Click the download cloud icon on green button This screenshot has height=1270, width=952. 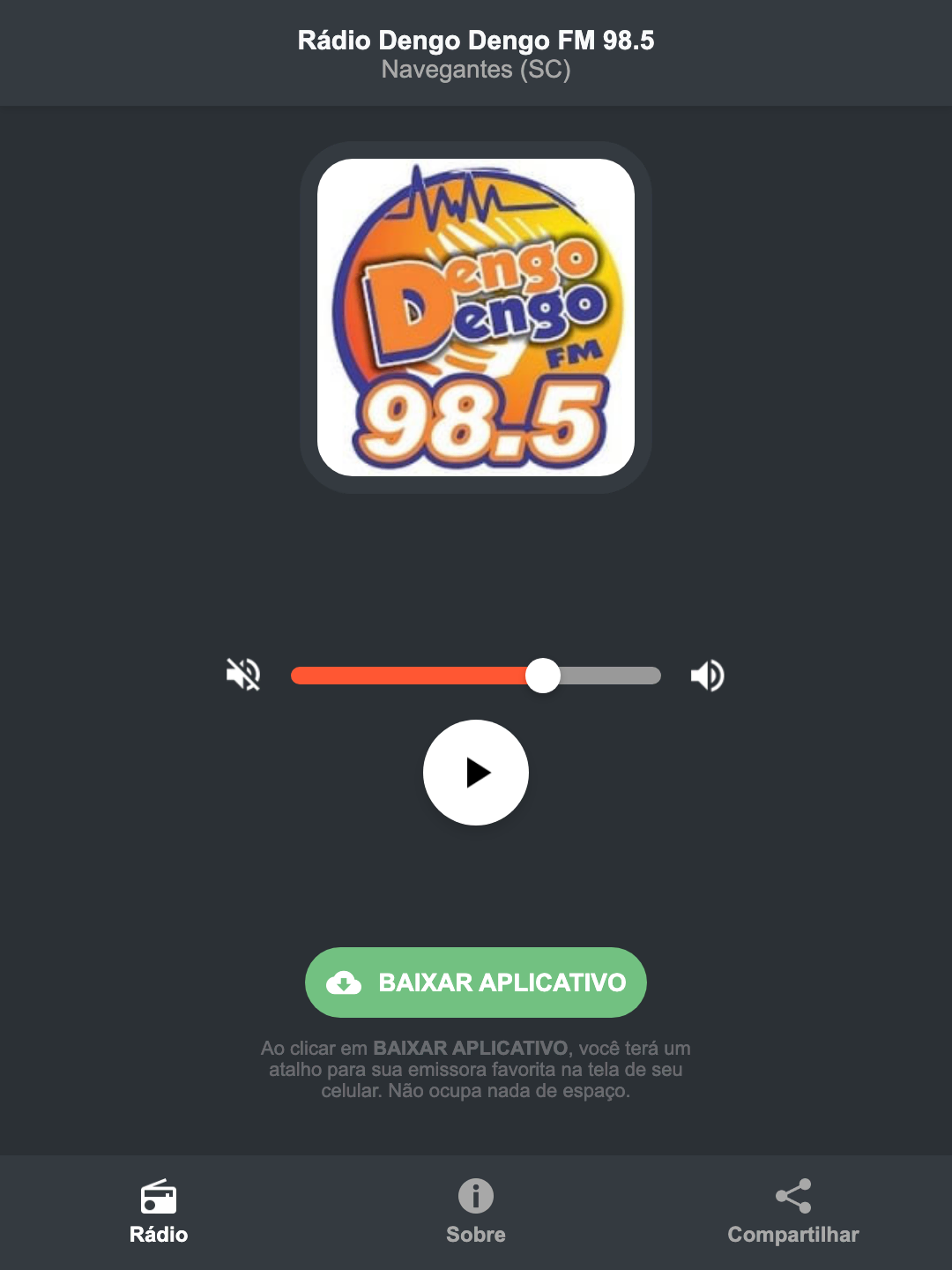click(346, 982)
